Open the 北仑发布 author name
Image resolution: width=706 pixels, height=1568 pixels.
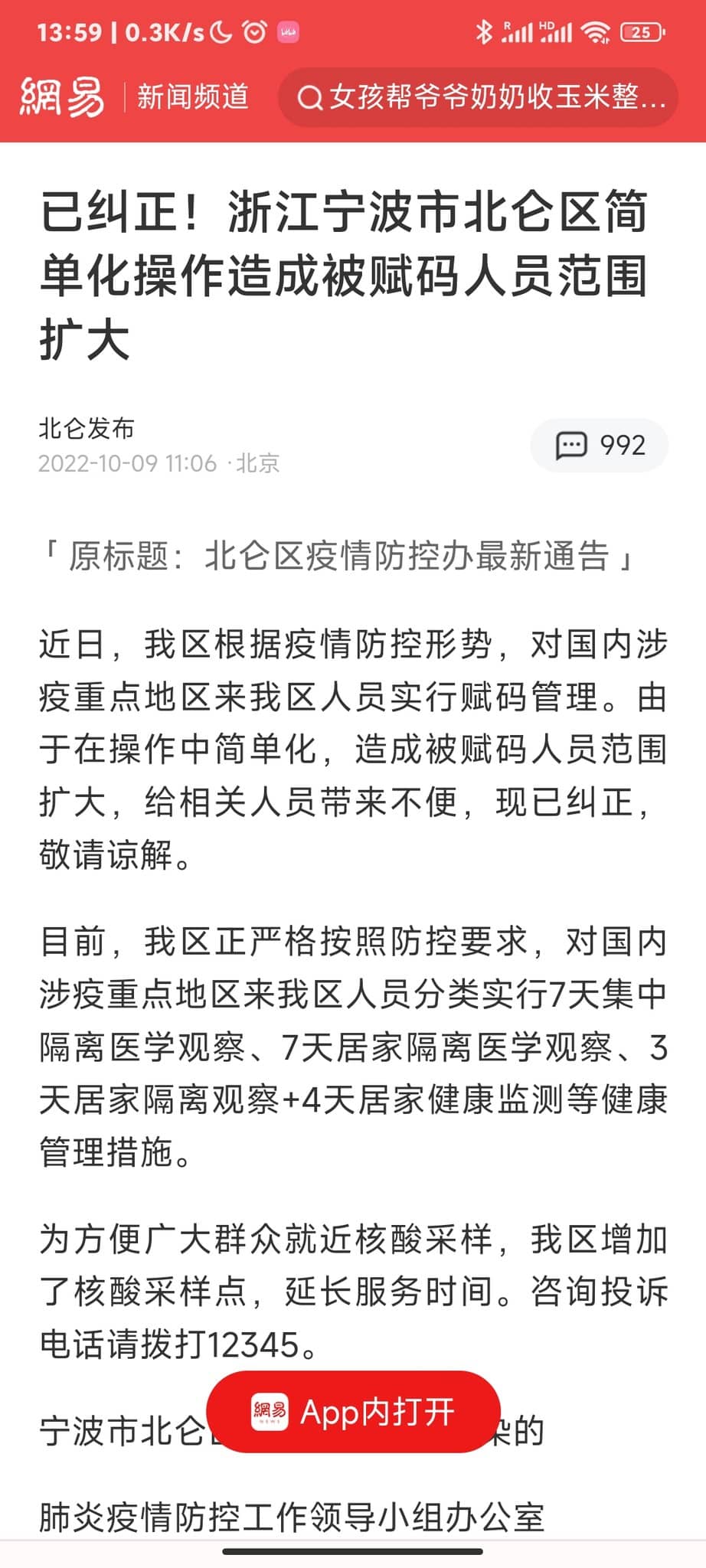[x=87, y=428]
